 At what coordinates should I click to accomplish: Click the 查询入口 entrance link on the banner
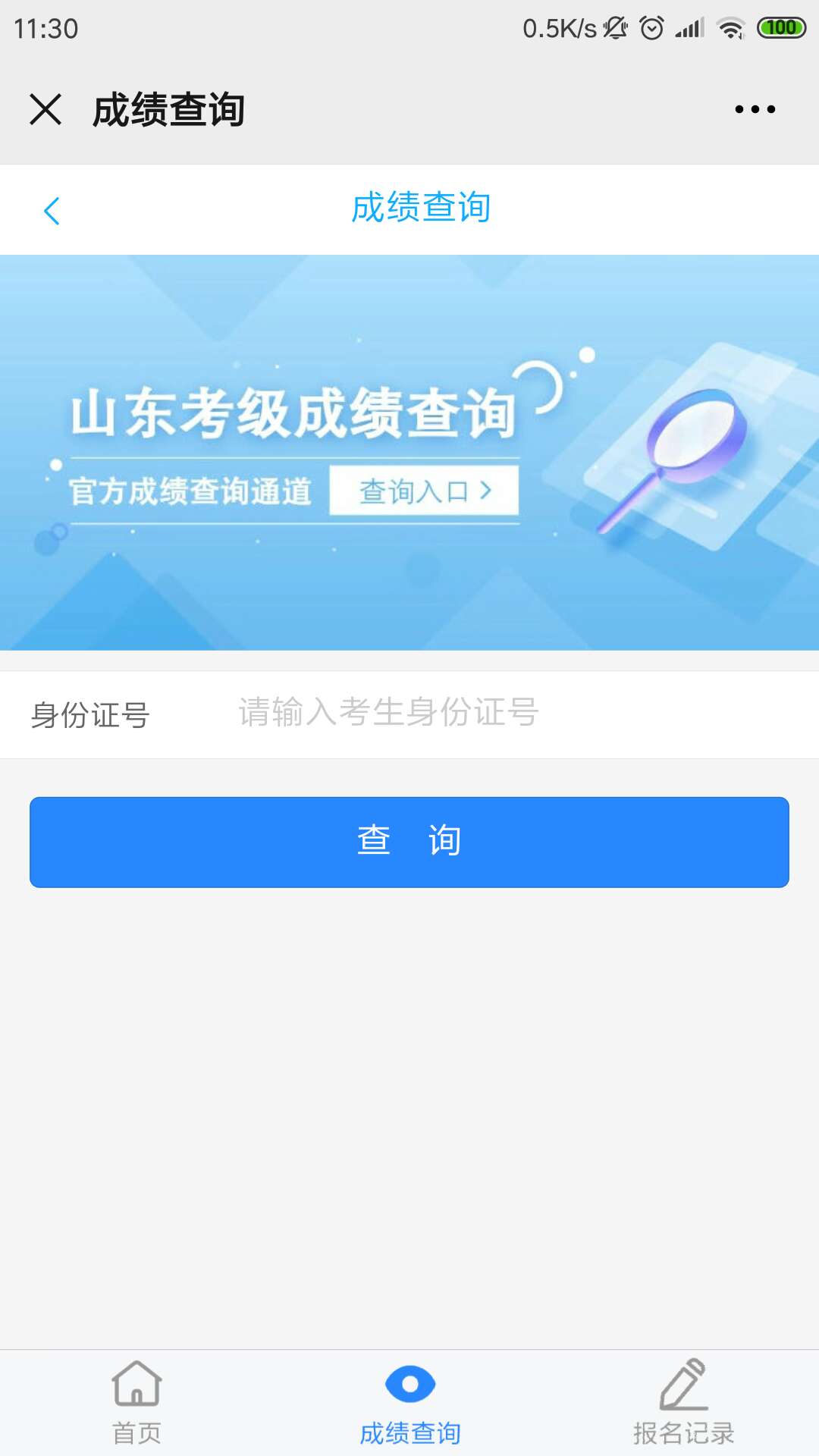[423, 491]
